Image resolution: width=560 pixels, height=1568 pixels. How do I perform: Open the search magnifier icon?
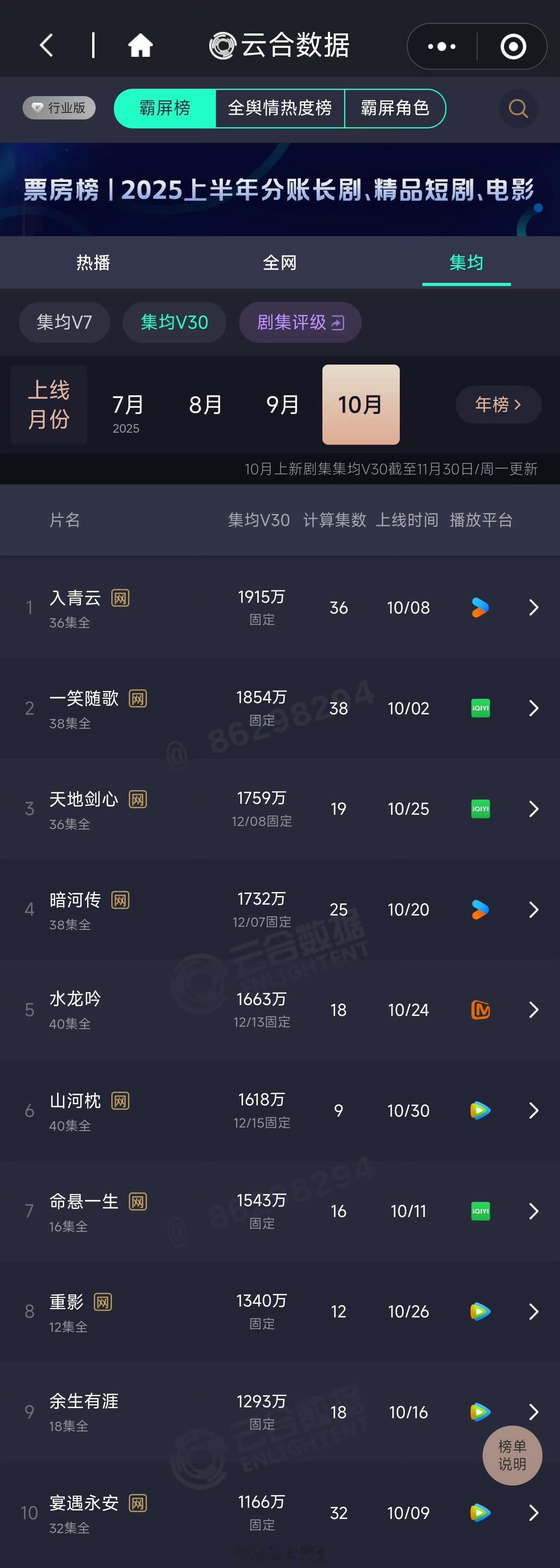tap(518, 109)
